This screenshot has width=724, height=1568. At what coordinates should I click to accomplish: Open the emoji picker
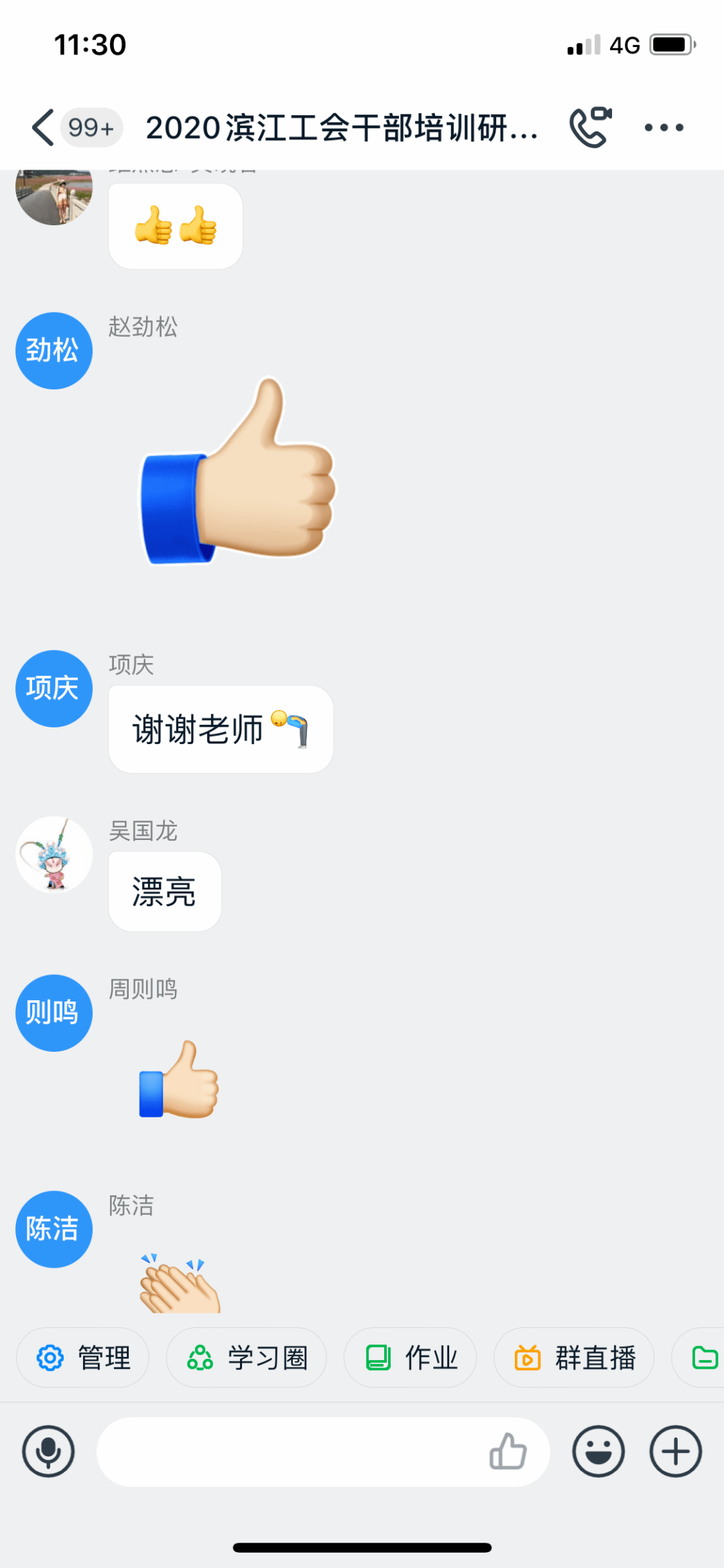click(x=598, y=1451)
